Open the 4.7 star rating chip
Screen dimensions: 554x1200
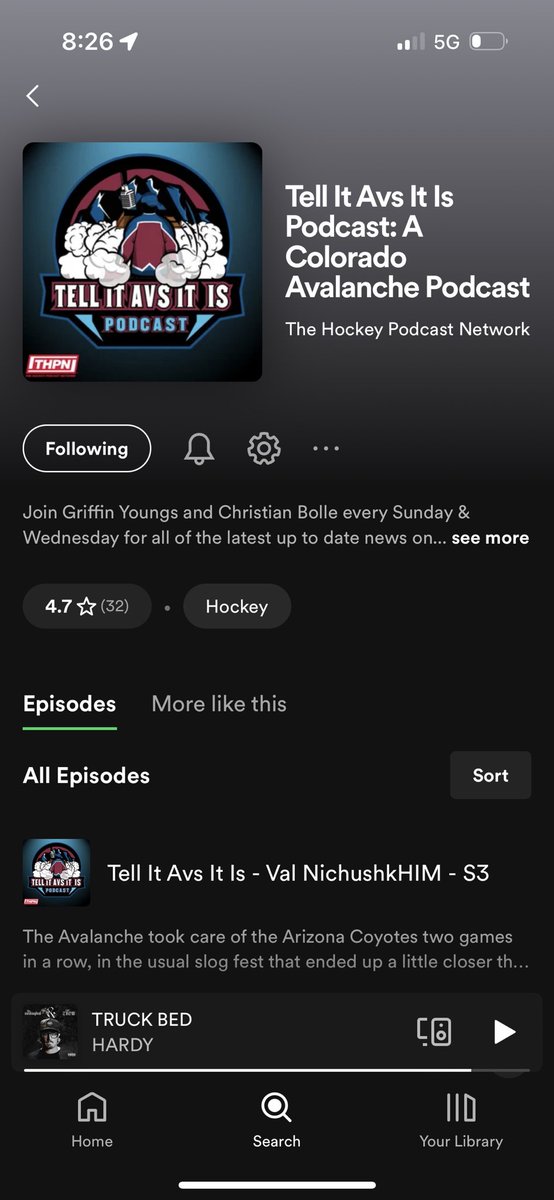[x=87, y=606]
